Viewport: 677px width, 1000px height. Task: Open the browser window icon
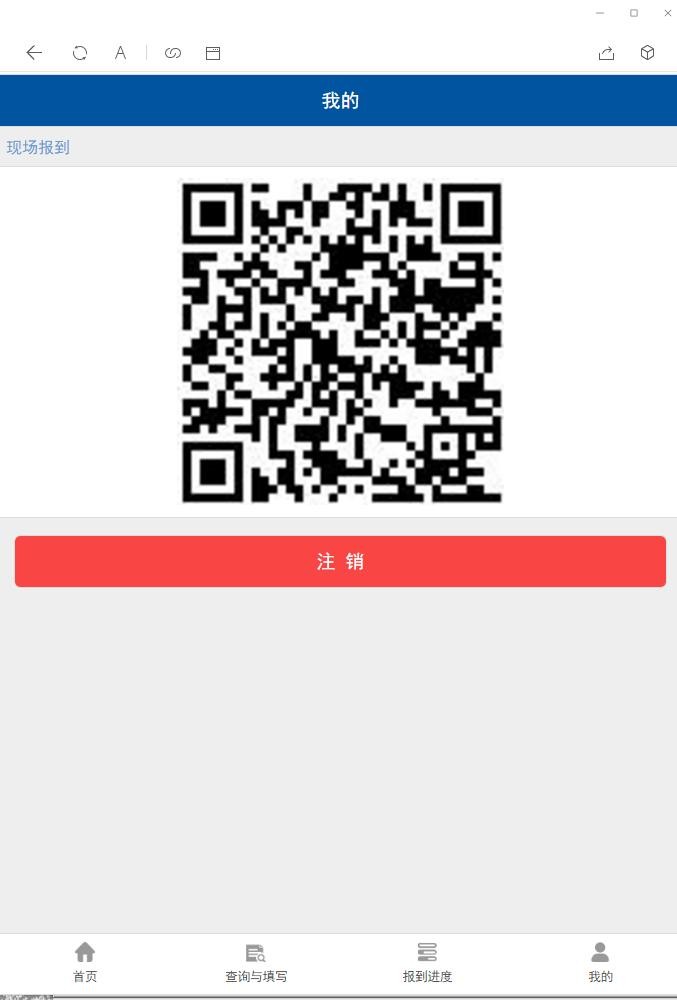(213, 53)
